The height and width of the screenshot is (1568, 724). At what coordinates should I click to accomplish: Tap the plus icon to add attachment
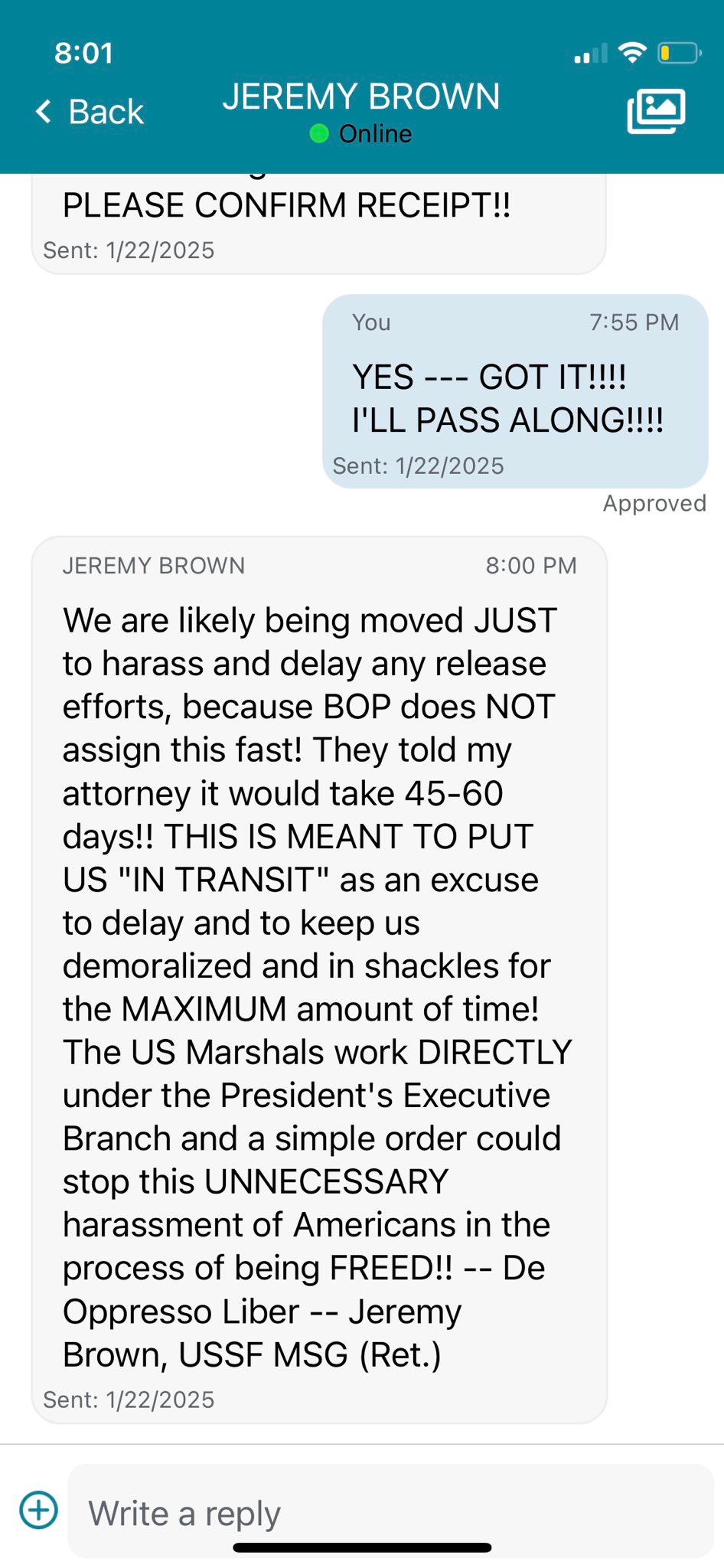coord(38,1510)
